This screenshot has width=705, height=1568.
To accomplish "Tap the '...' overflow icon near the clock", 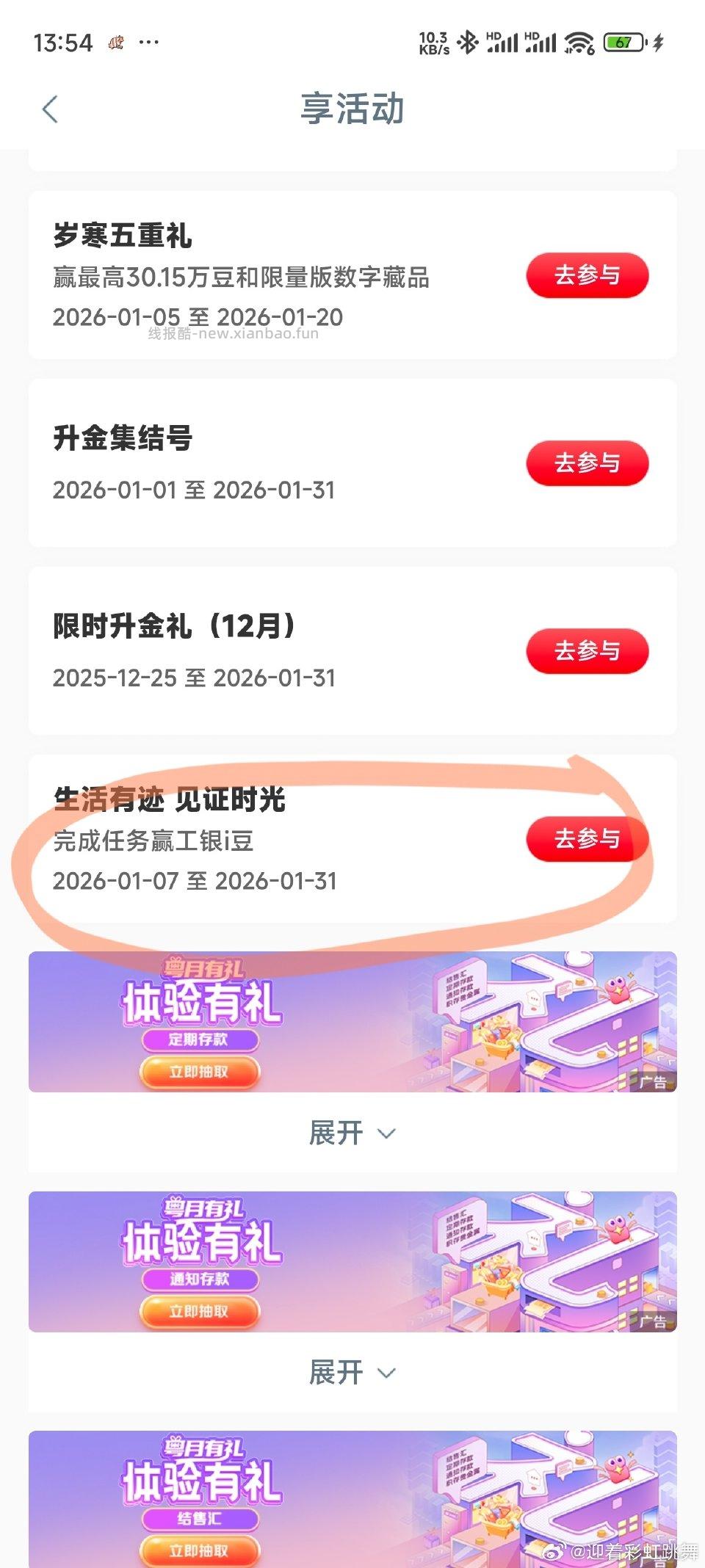I will click(x=148, y=42).
